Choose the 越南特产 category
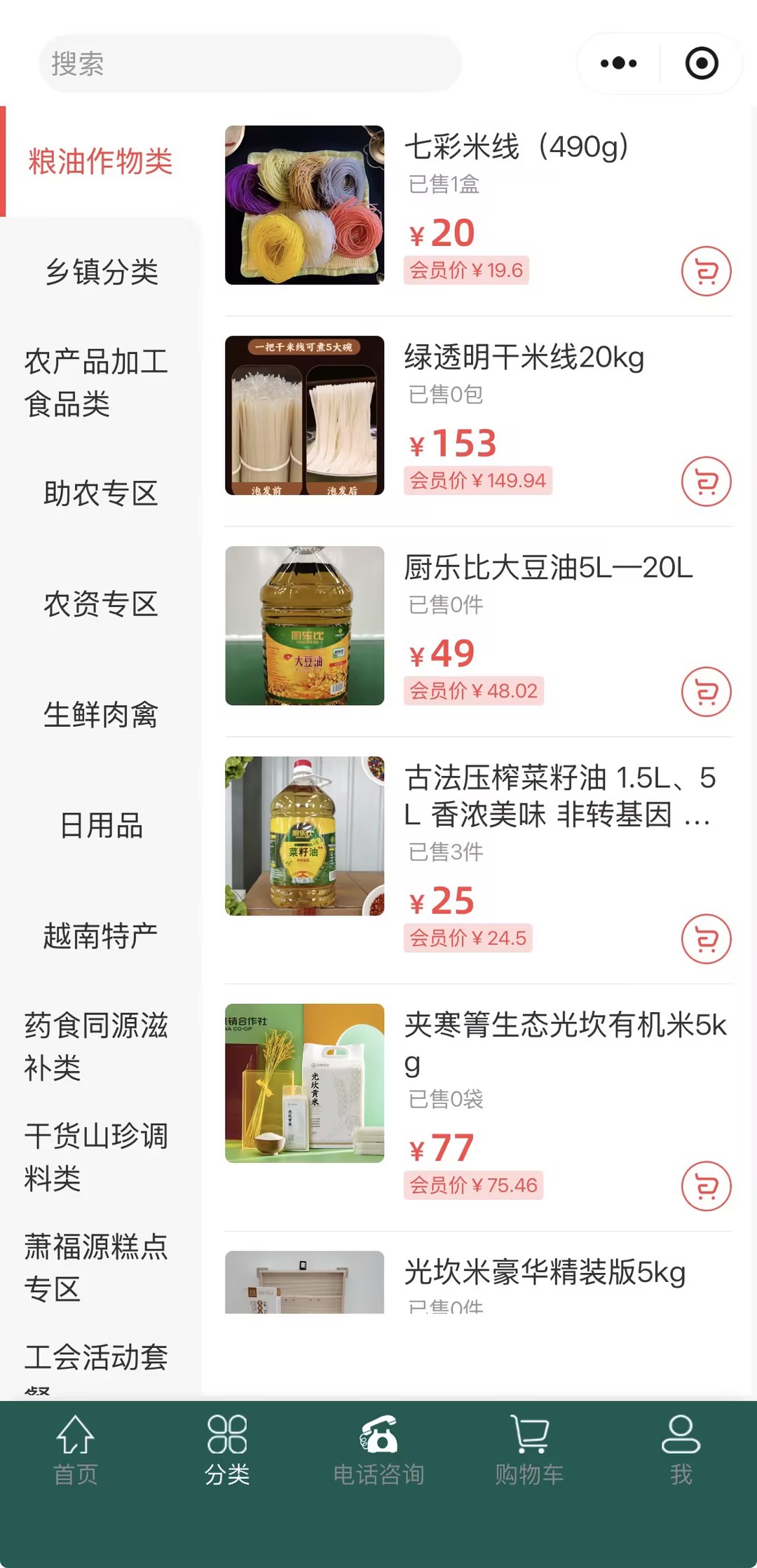Screen dimensions: 757x1568 click(101, 936)
